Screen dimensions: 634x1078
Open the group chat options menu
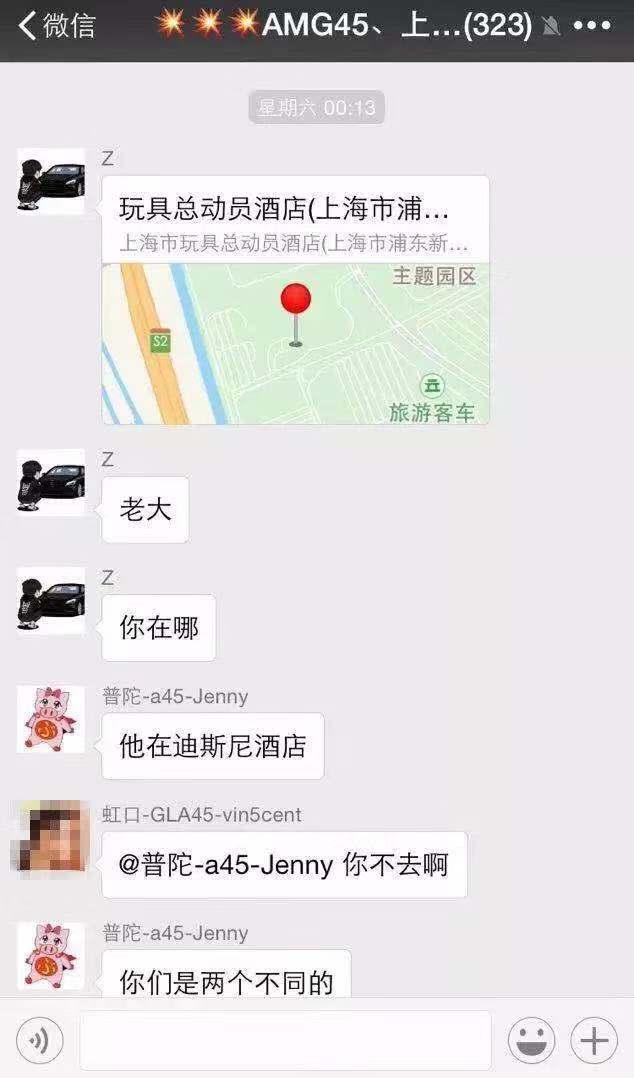[x=592, y=26]
